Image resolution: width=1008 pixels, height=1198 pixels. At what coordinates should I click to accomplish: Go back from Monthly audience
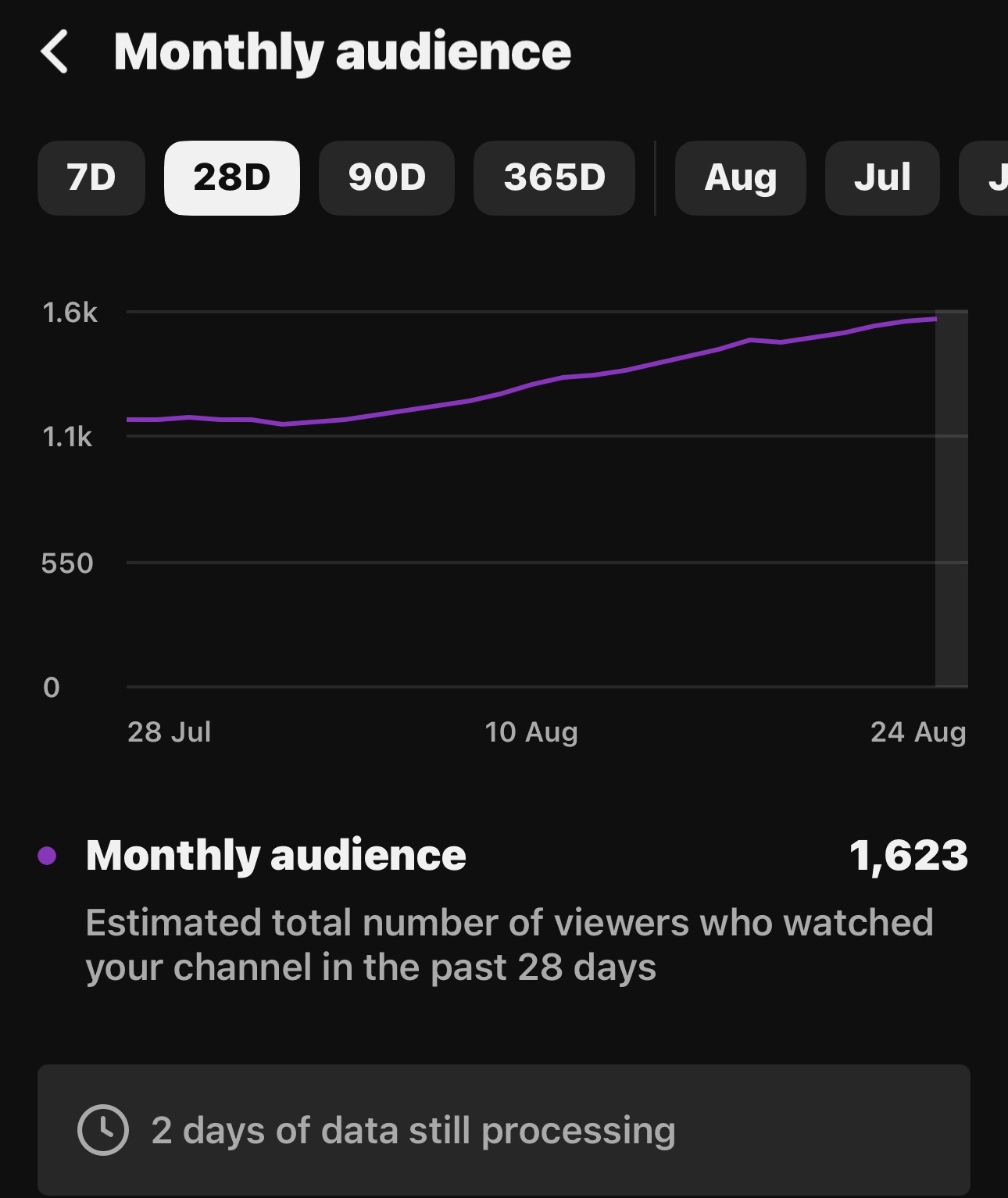pyautogui.click(x=54, y=52)
